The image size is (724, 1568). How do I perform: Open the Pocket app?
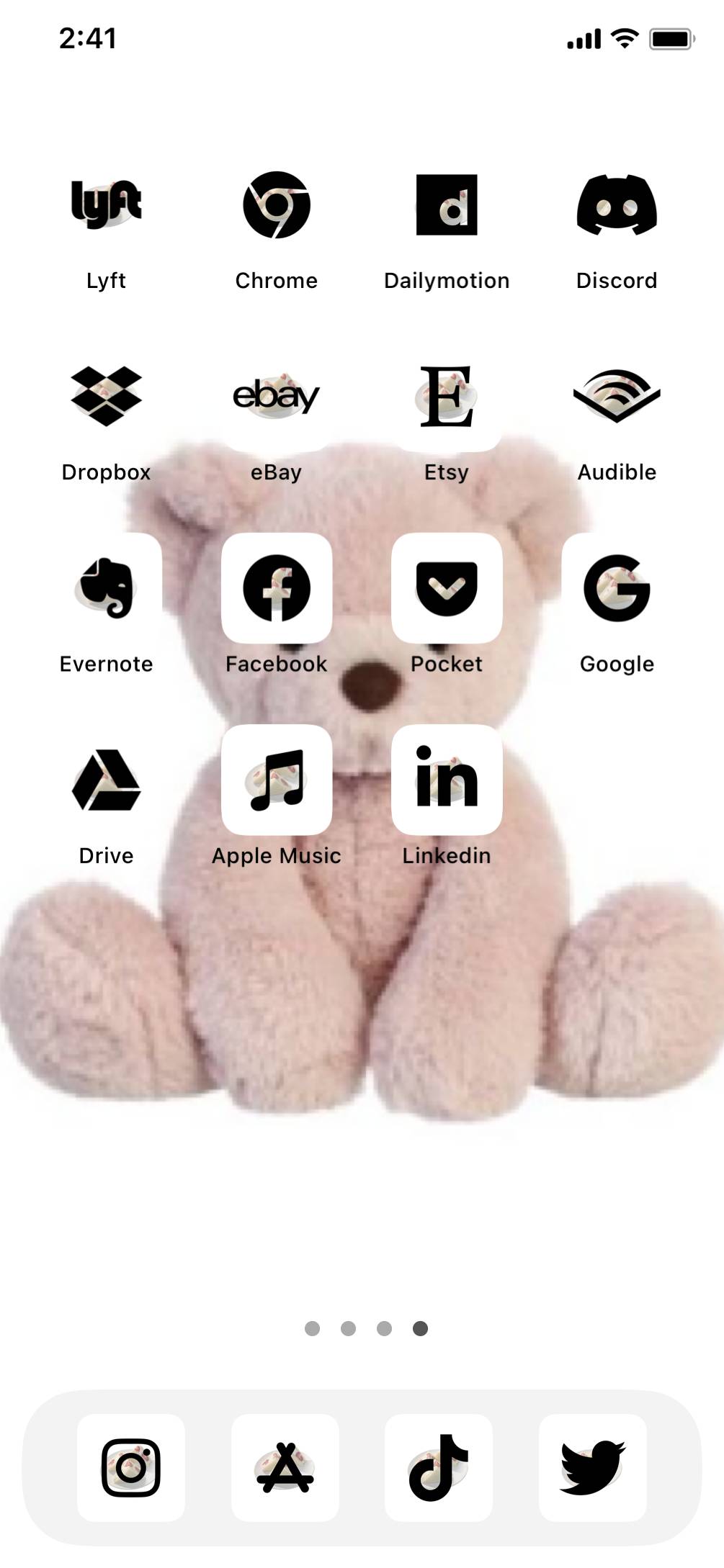click(447, 588)
